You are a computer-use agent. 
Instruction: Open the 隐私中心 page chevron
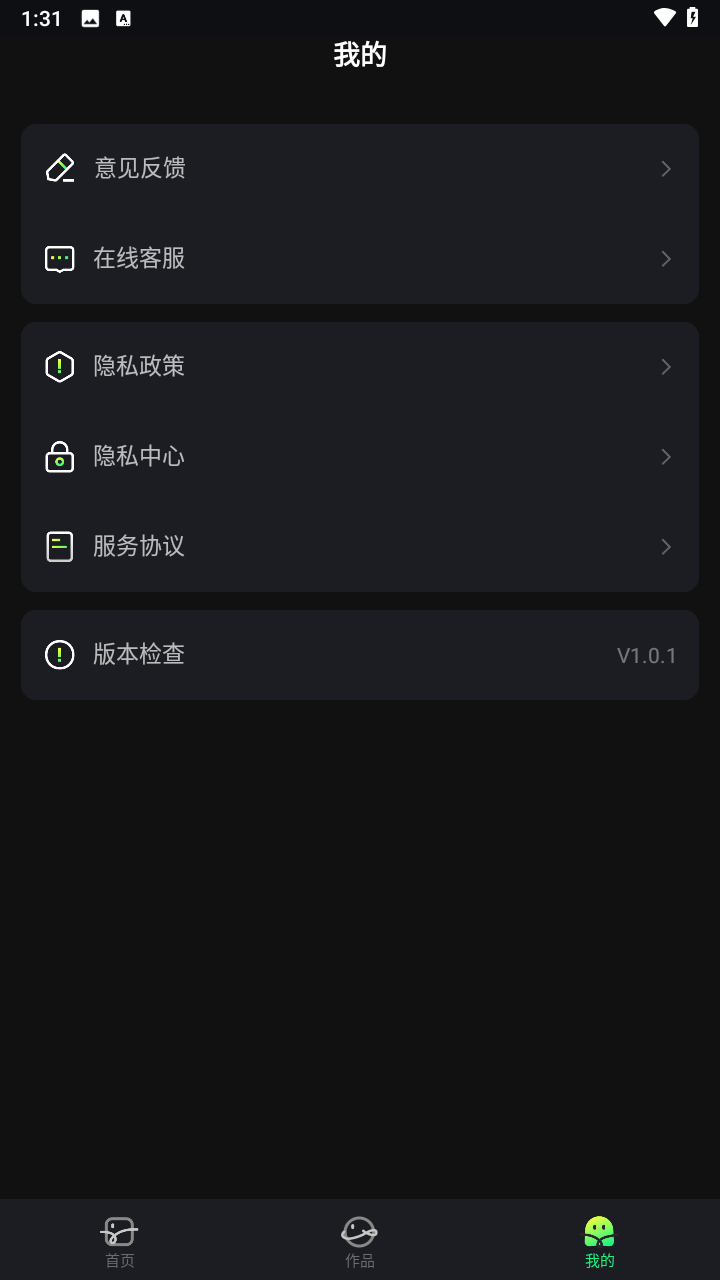pyautogui.click(x=666, y=456)
